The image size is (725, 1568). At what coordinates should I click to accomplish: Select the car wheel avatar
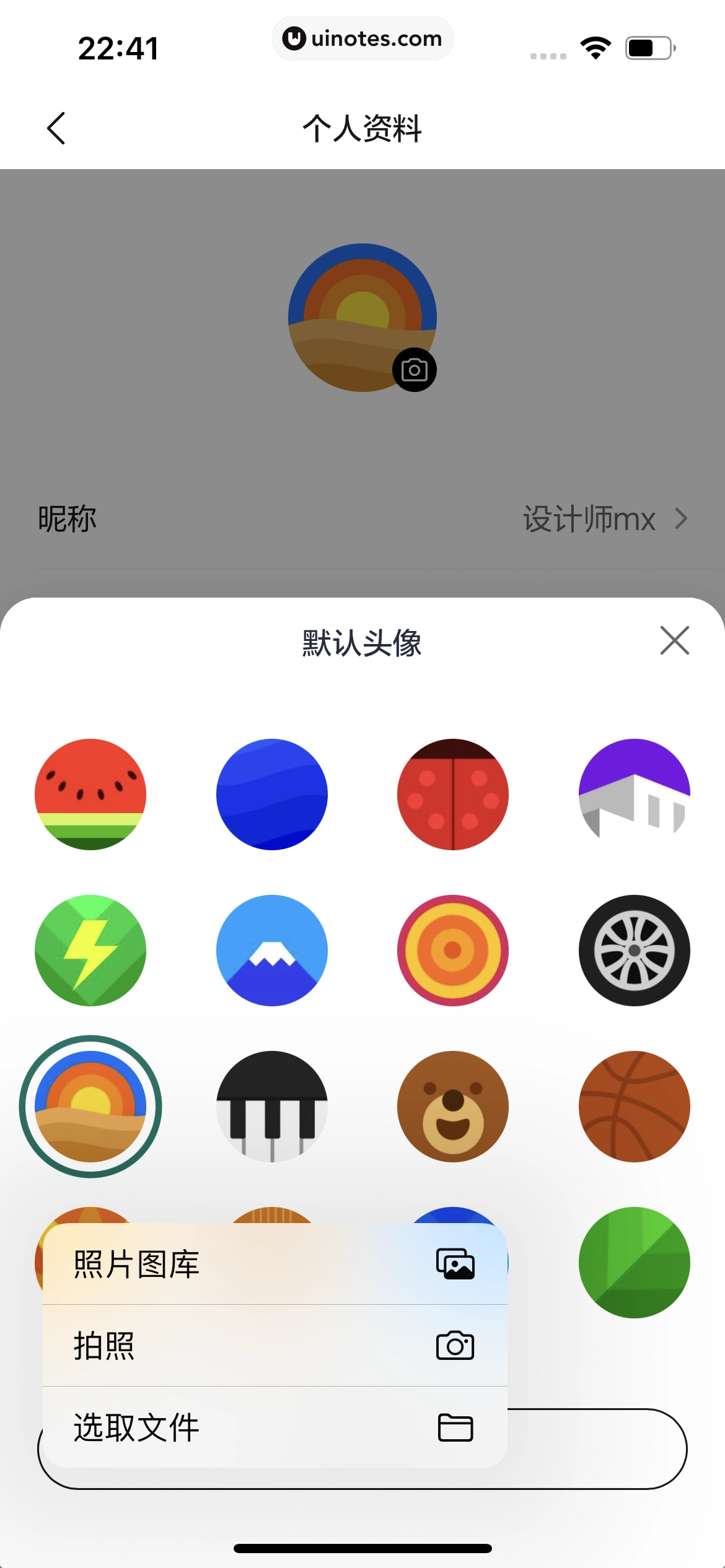(634, 951)
